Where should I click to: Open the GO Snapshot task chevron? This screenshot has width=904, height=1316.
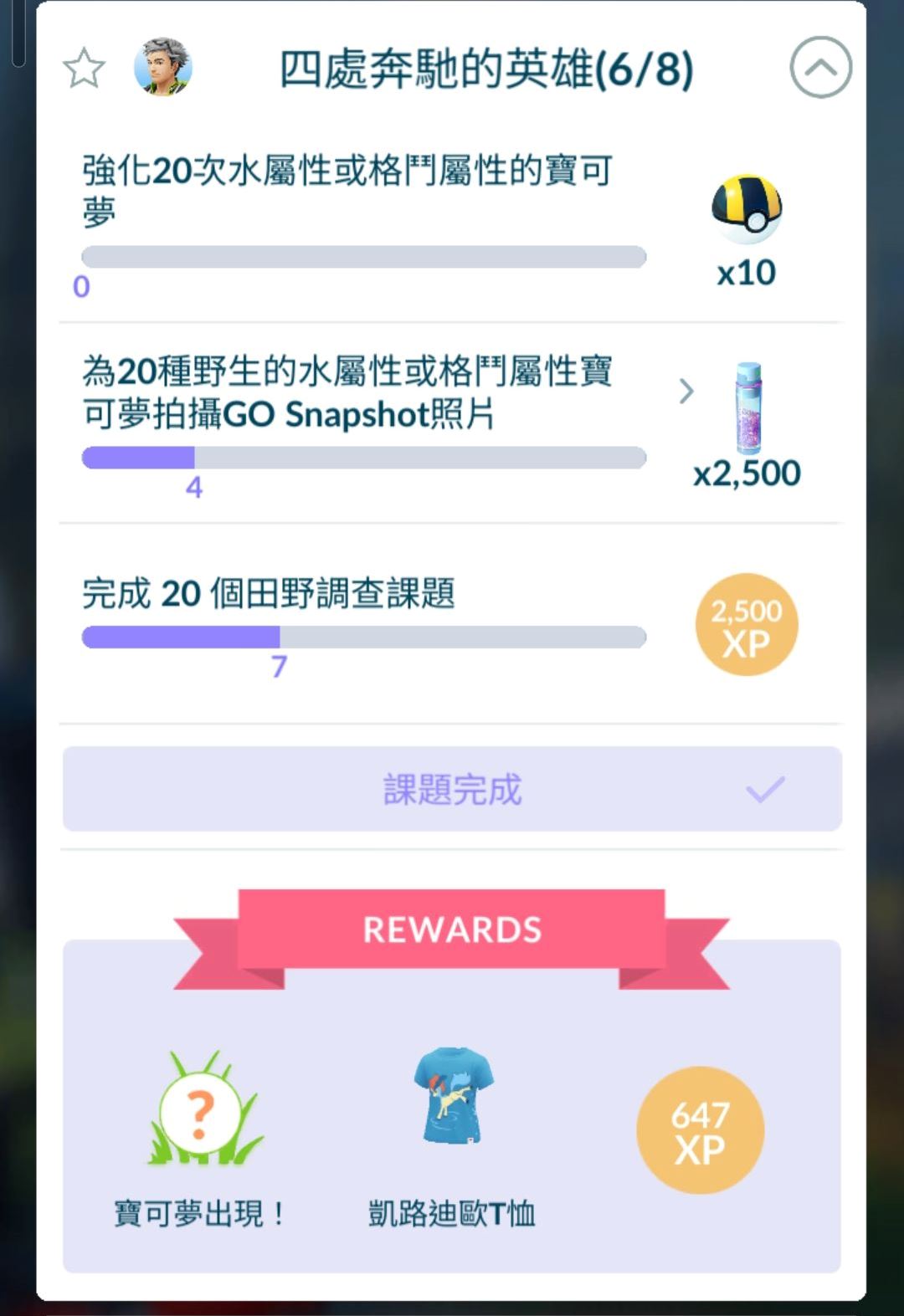tap(686, 391)
